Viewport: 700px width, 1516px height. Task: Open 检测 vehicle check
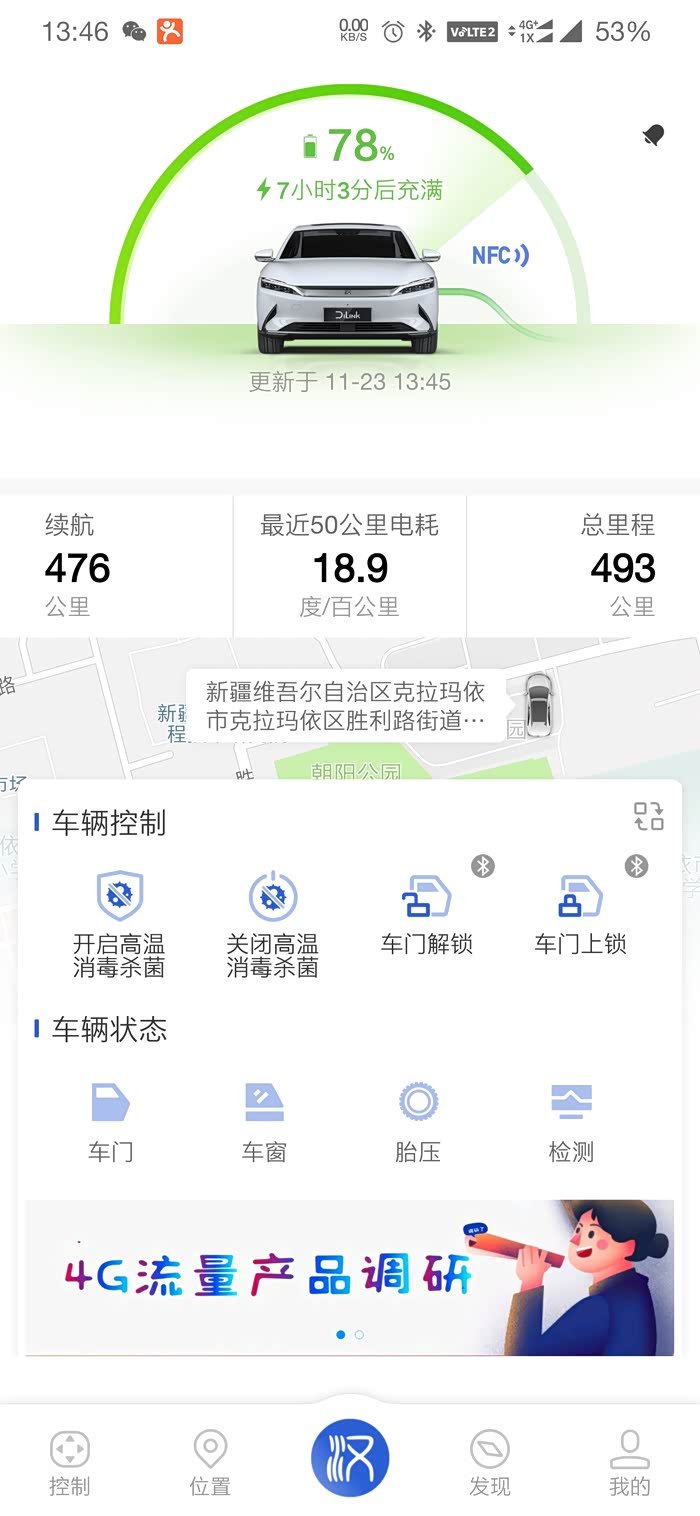point(571,1121)
